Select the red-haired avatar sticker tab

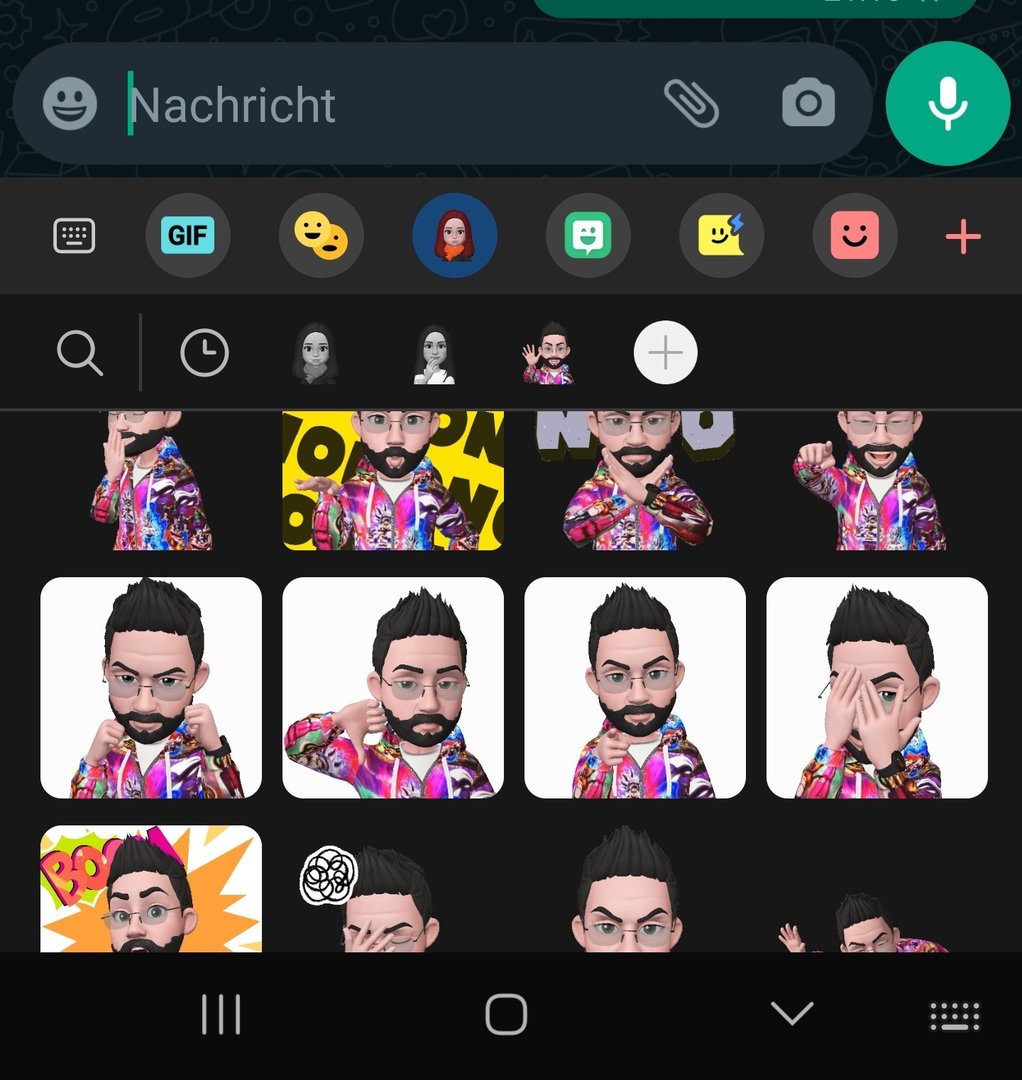[x=455, y=237]
